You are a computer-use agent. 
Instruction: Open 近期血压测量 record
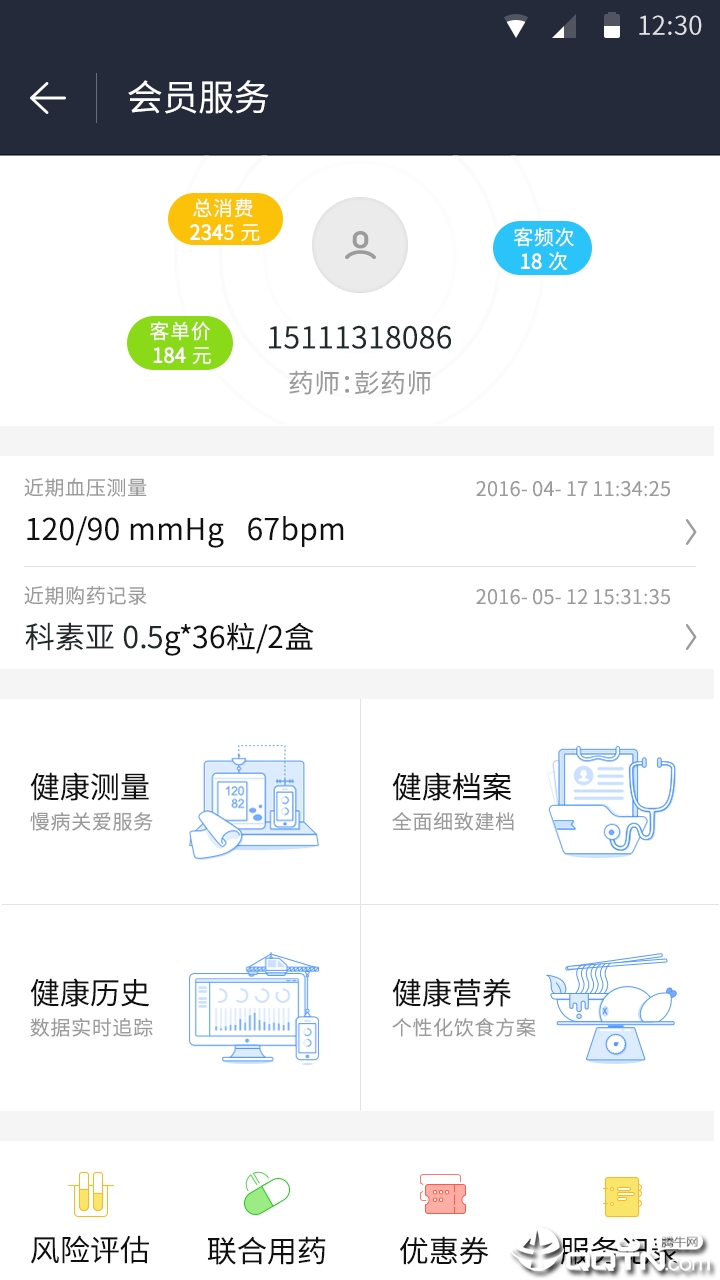[360, 512]
